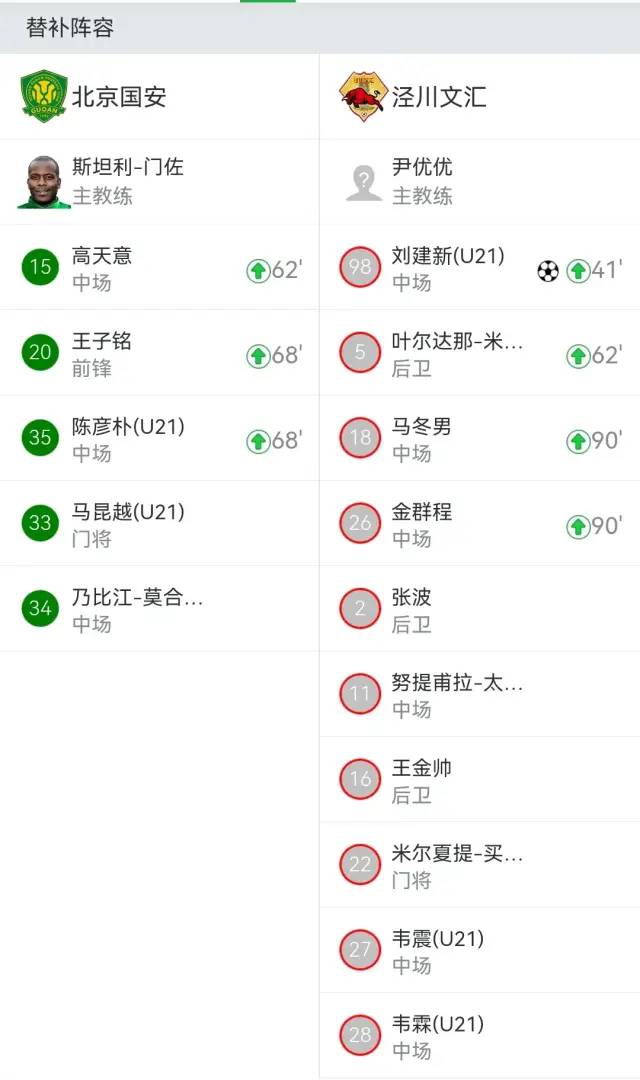Select defender number 5 叶尔达那
Screen dimensions: 640x1080
(480, 353)
